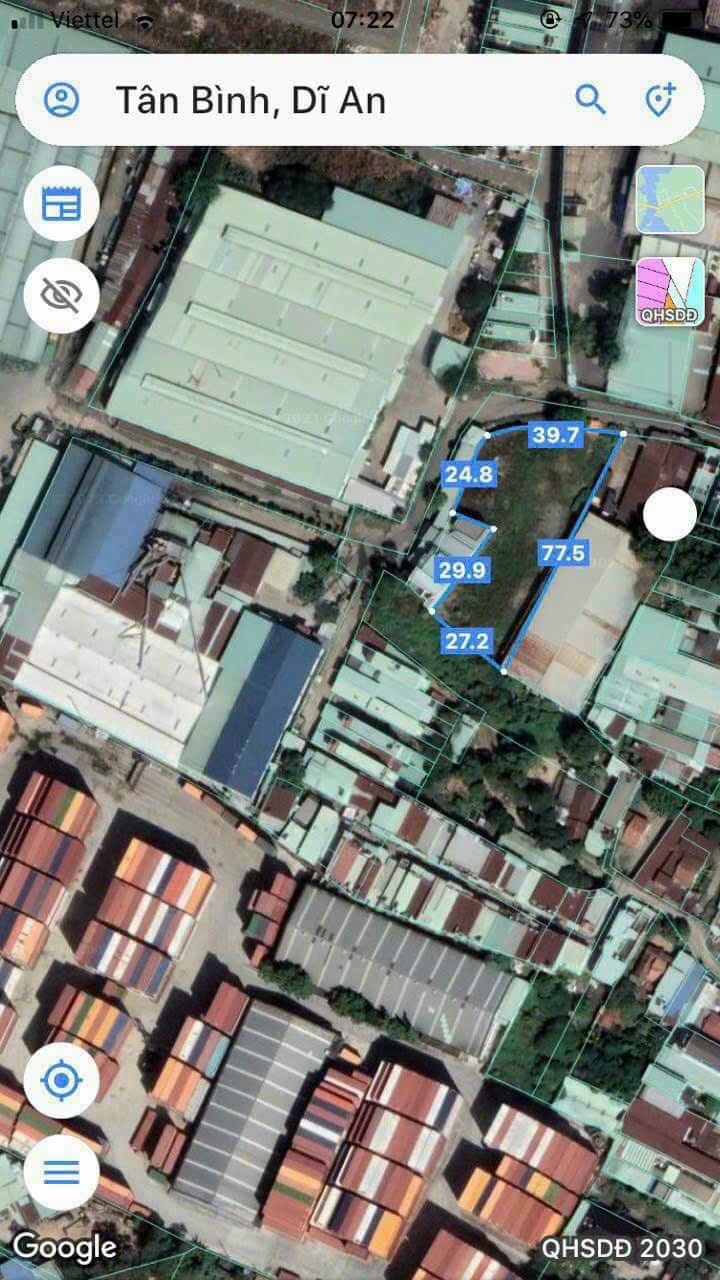The height and width of the screenshot is (1280, 720).
Task: Tap the Google logo
Action: coord(62,1248)
